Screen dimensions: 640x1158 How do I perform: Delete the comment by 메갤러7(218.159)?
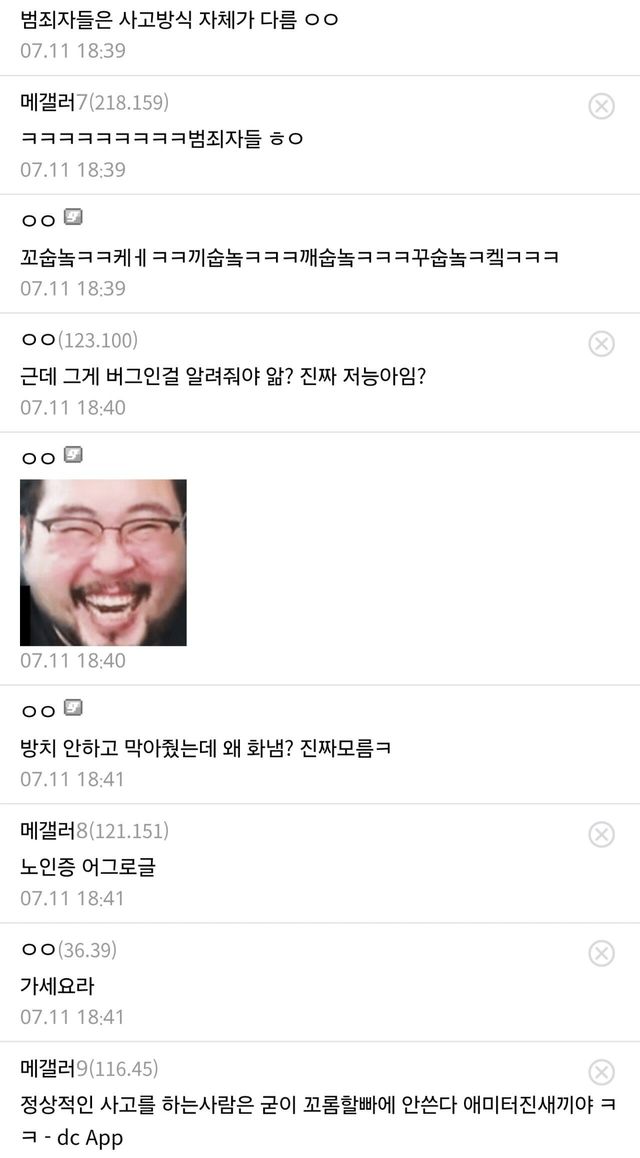tap(601, 105)
